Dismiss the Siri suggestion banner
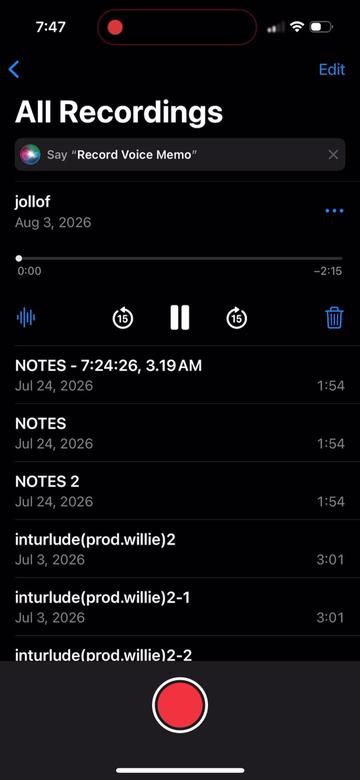Image resolution: width=360 pixels, height=780 pixels. [333, 155]
